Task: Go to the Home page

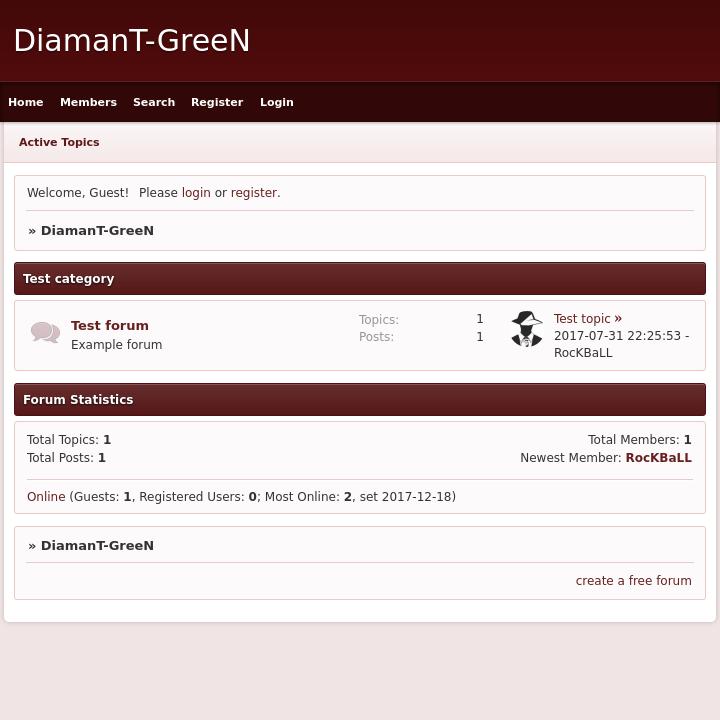Action: (26, 102)
